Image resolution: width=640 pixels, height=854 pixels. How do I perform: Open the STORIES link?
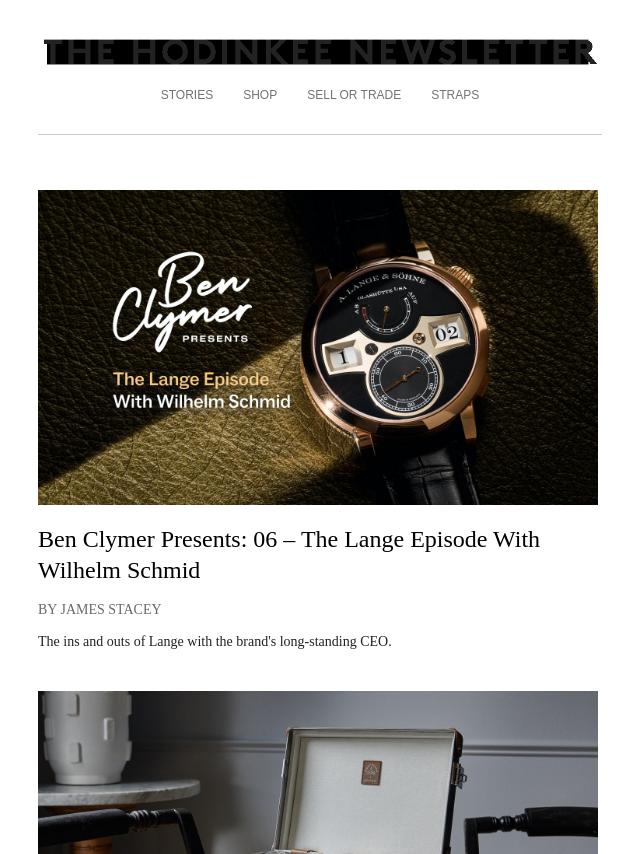click(186, 95)
